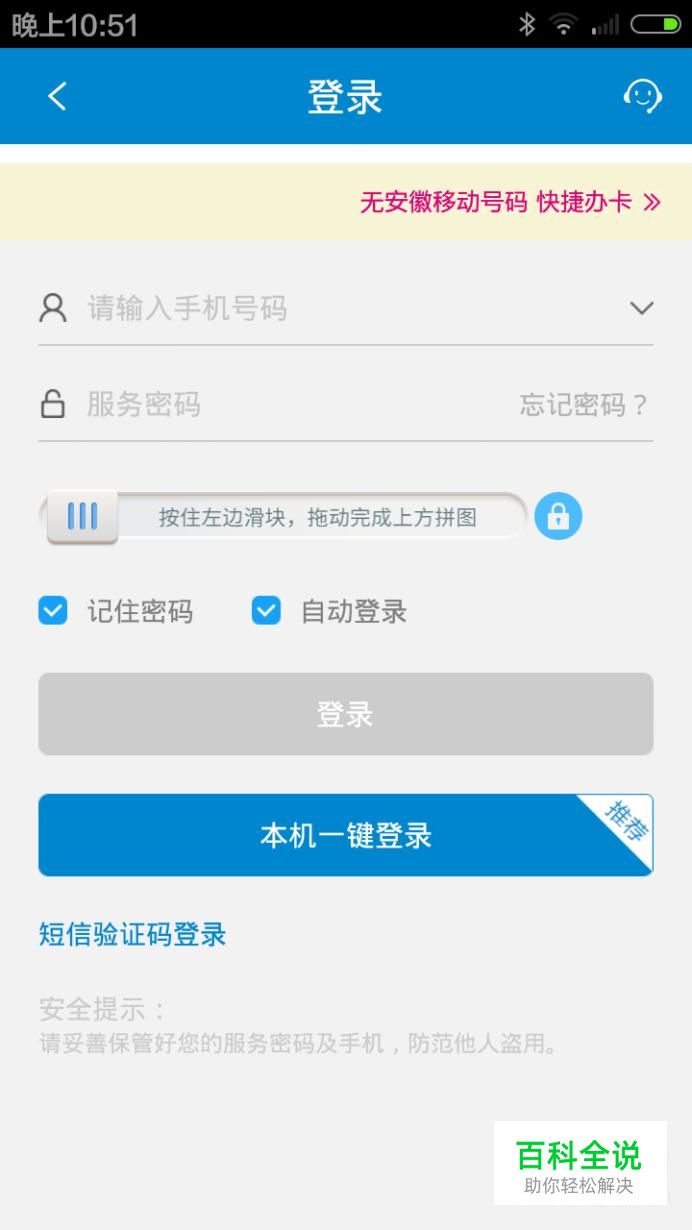
Task: Tap the blue lock icon beside slider
Action: pos(558,517)
